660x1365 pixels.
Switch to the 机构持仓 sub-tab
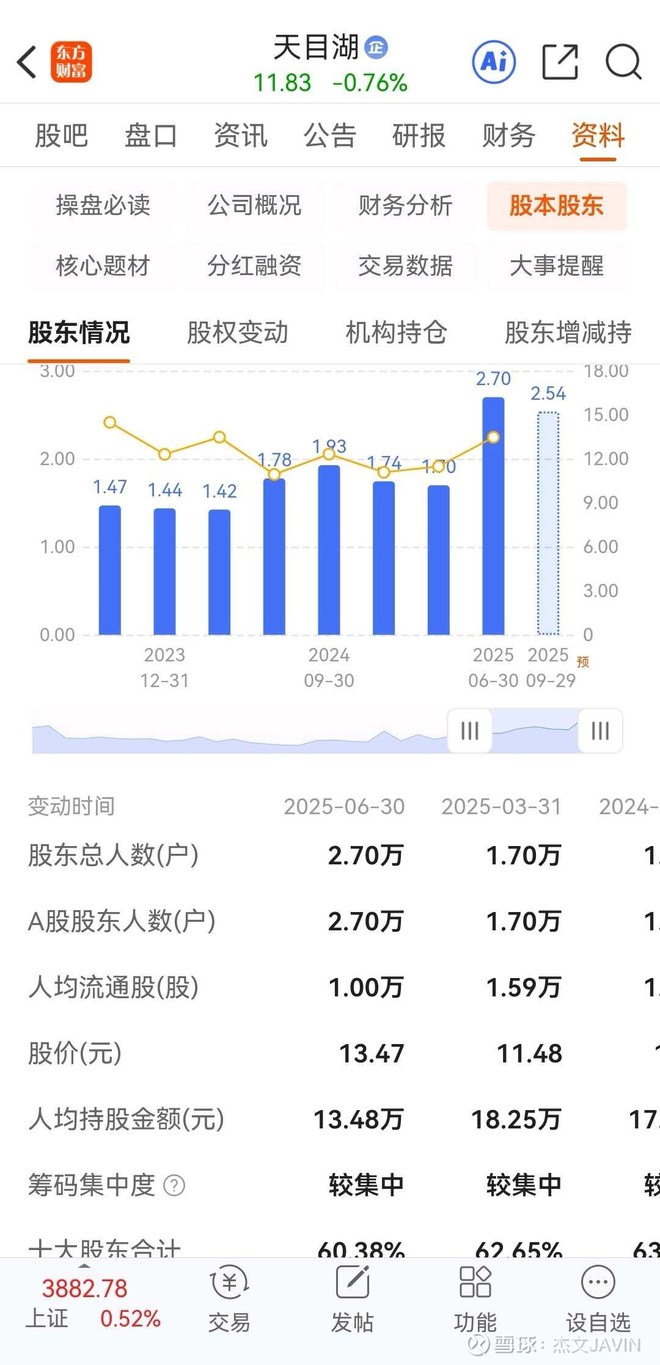point(396,332)
